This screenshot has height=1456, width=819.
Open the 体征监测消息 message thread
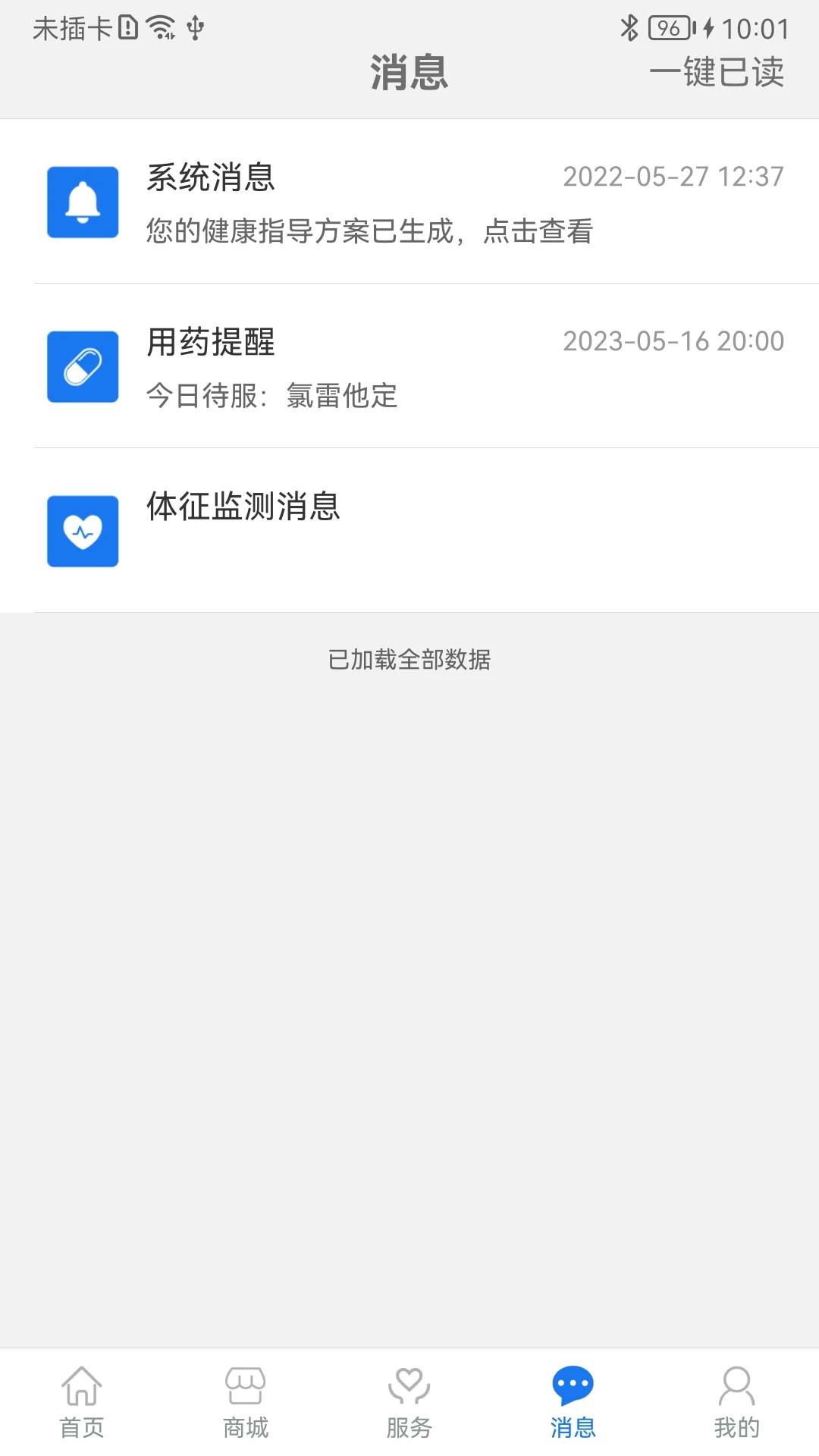click(409, 531)
